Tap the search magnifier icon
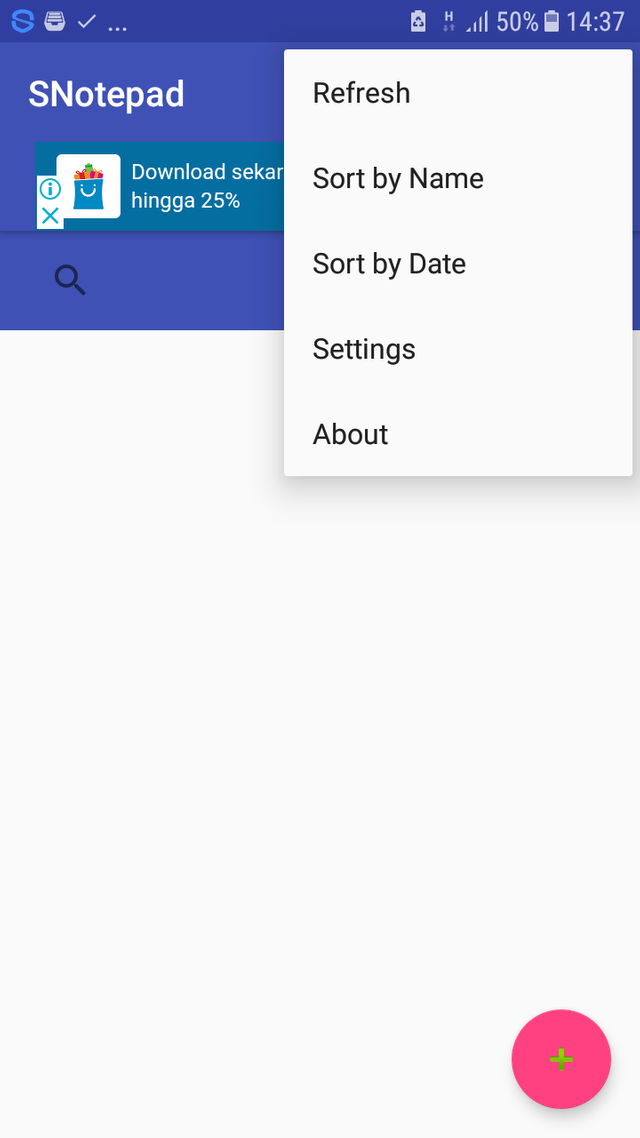Viewport: 640px width, 1138px height. pos(70,281)
